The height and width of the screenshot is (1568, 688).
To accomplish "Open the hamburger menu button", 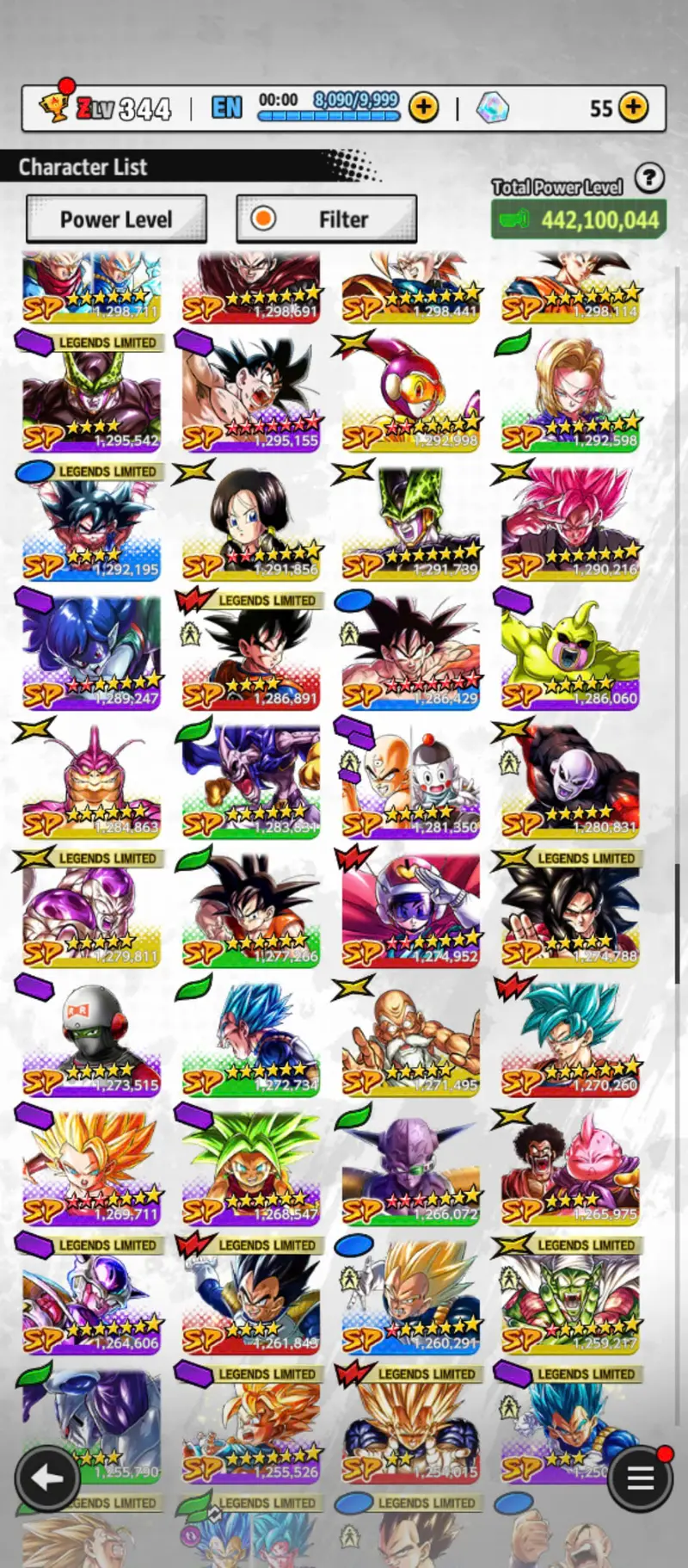I will [x=640, y=1478].
